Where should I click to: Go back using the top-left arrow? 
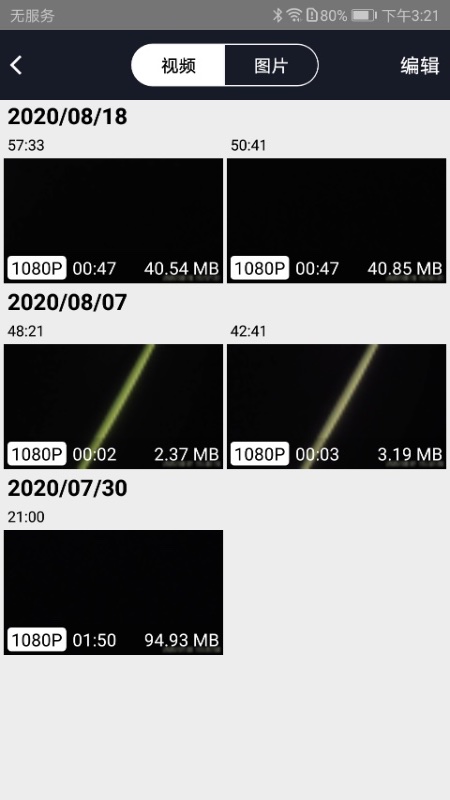[x=16, y=65]
